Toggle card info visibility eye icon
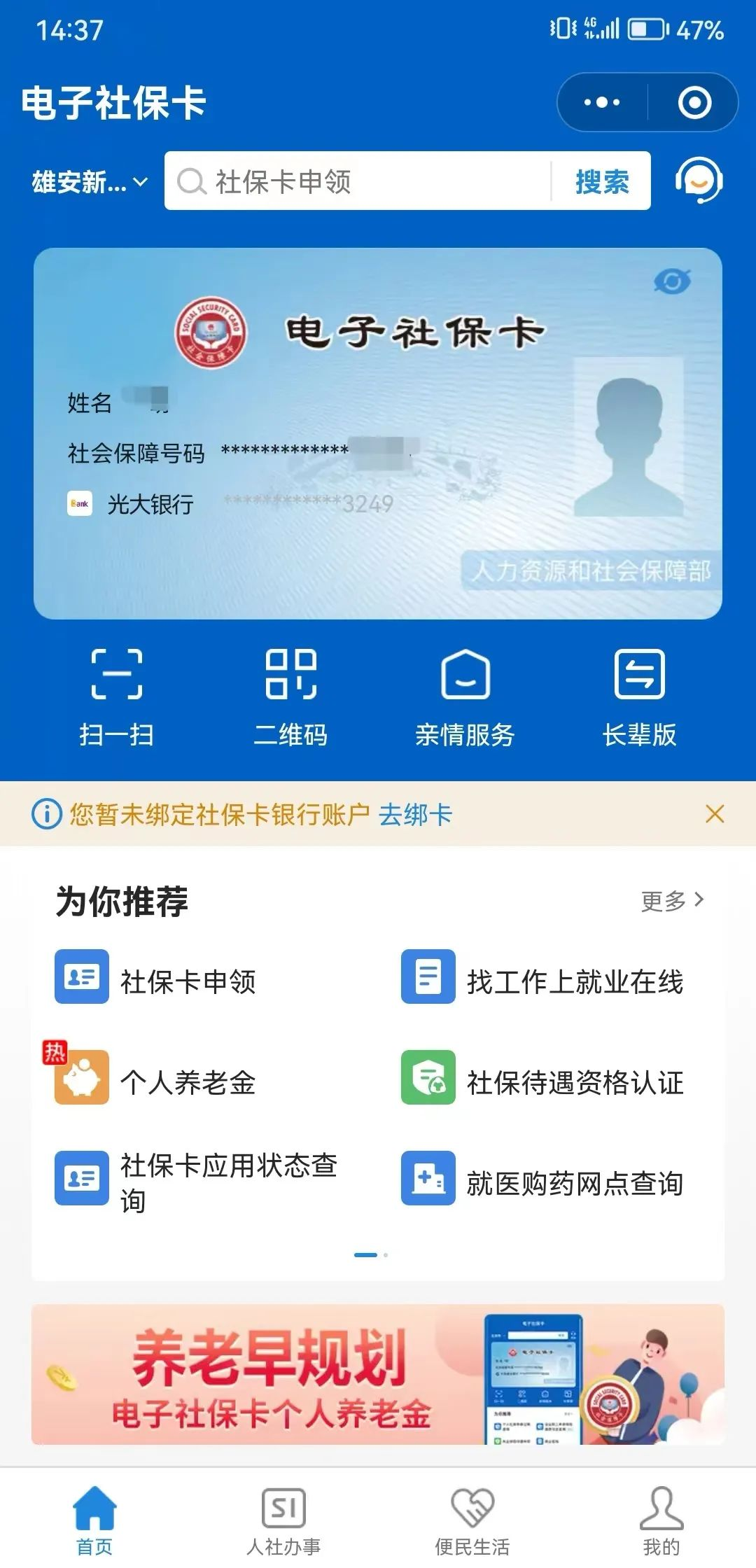 click(x=672, y=282)
